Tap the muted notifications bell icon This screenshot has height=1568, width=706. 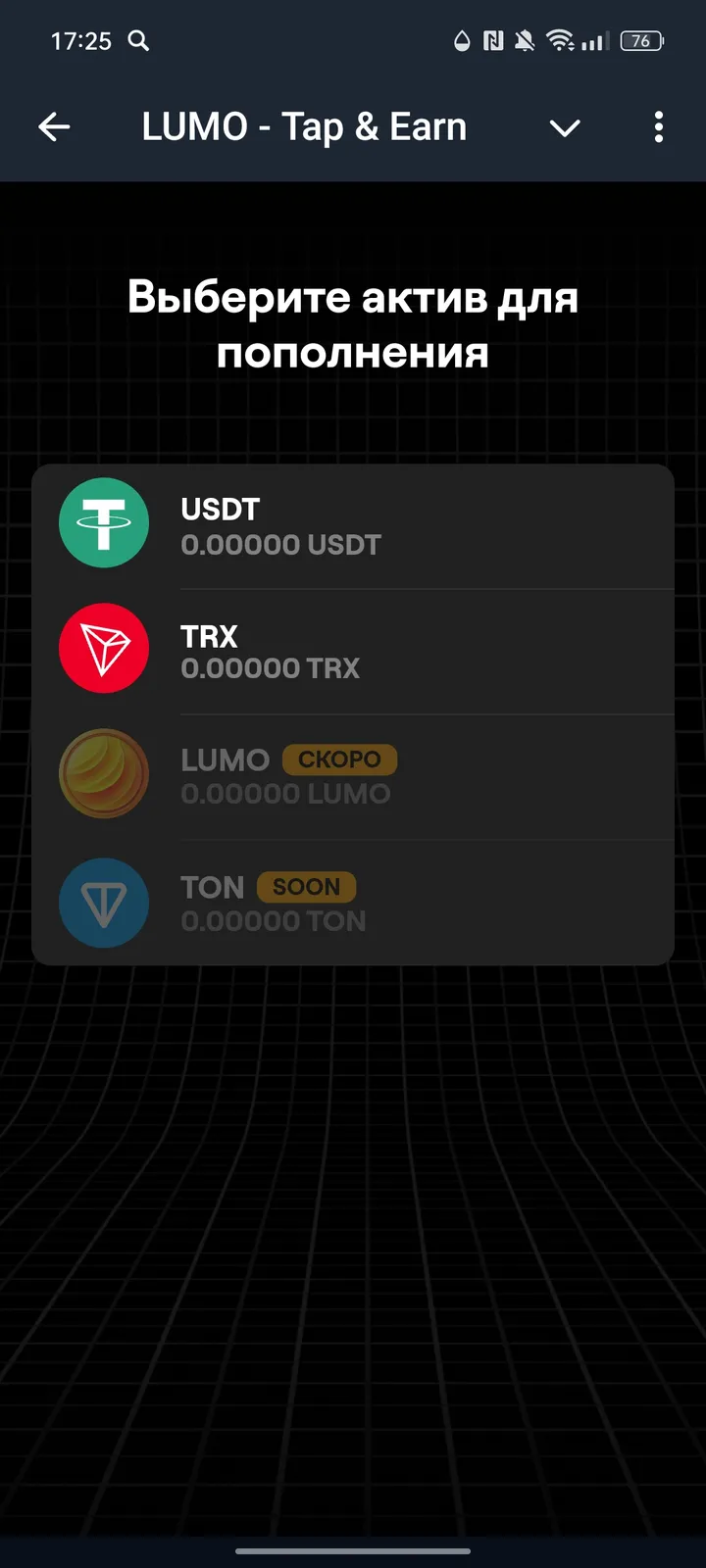(526, 41)
